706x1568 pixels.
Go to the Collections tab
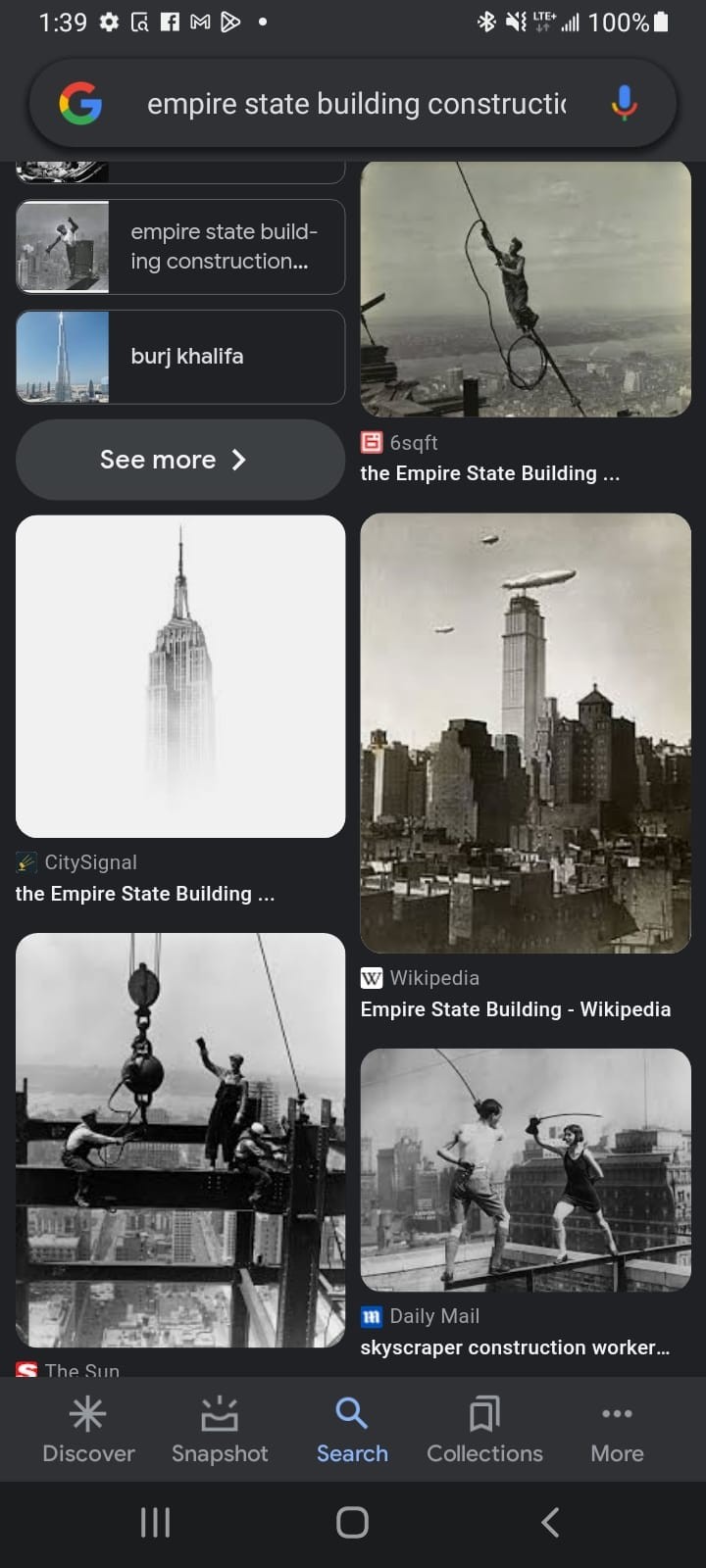coord(484,1431)
